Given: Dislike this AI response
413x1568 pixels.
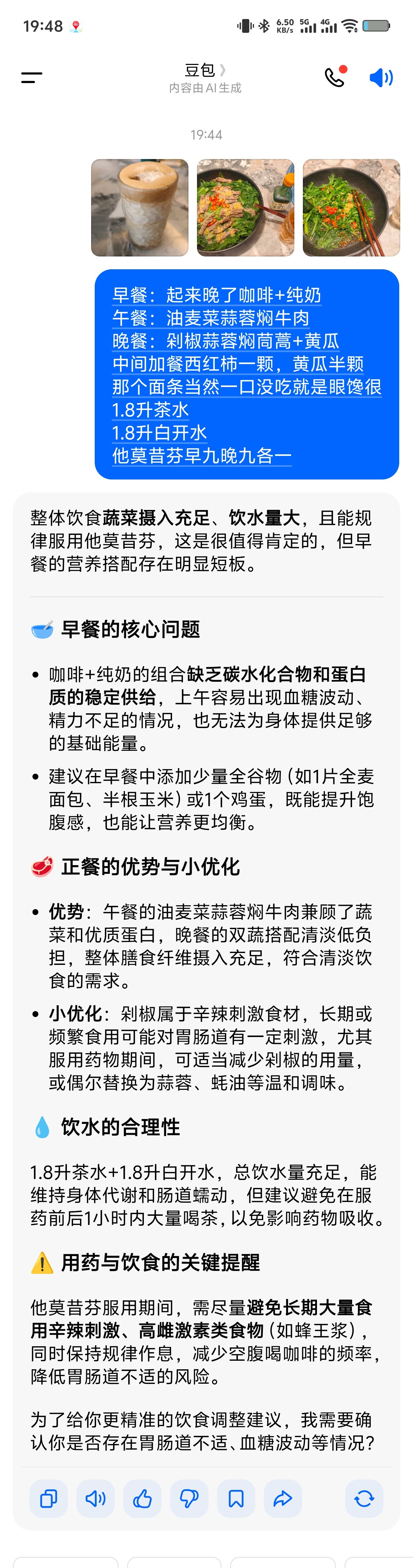Looking at the screenshot, I should coord(189,1498).
